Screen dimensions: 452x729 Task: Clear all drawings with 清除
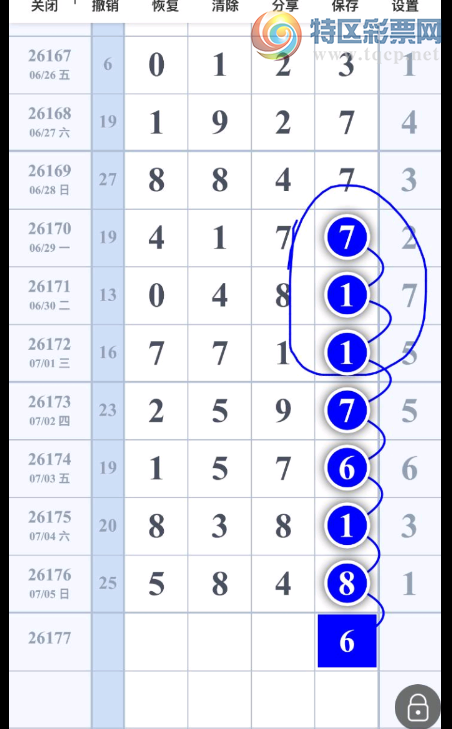tap(226, 6)
